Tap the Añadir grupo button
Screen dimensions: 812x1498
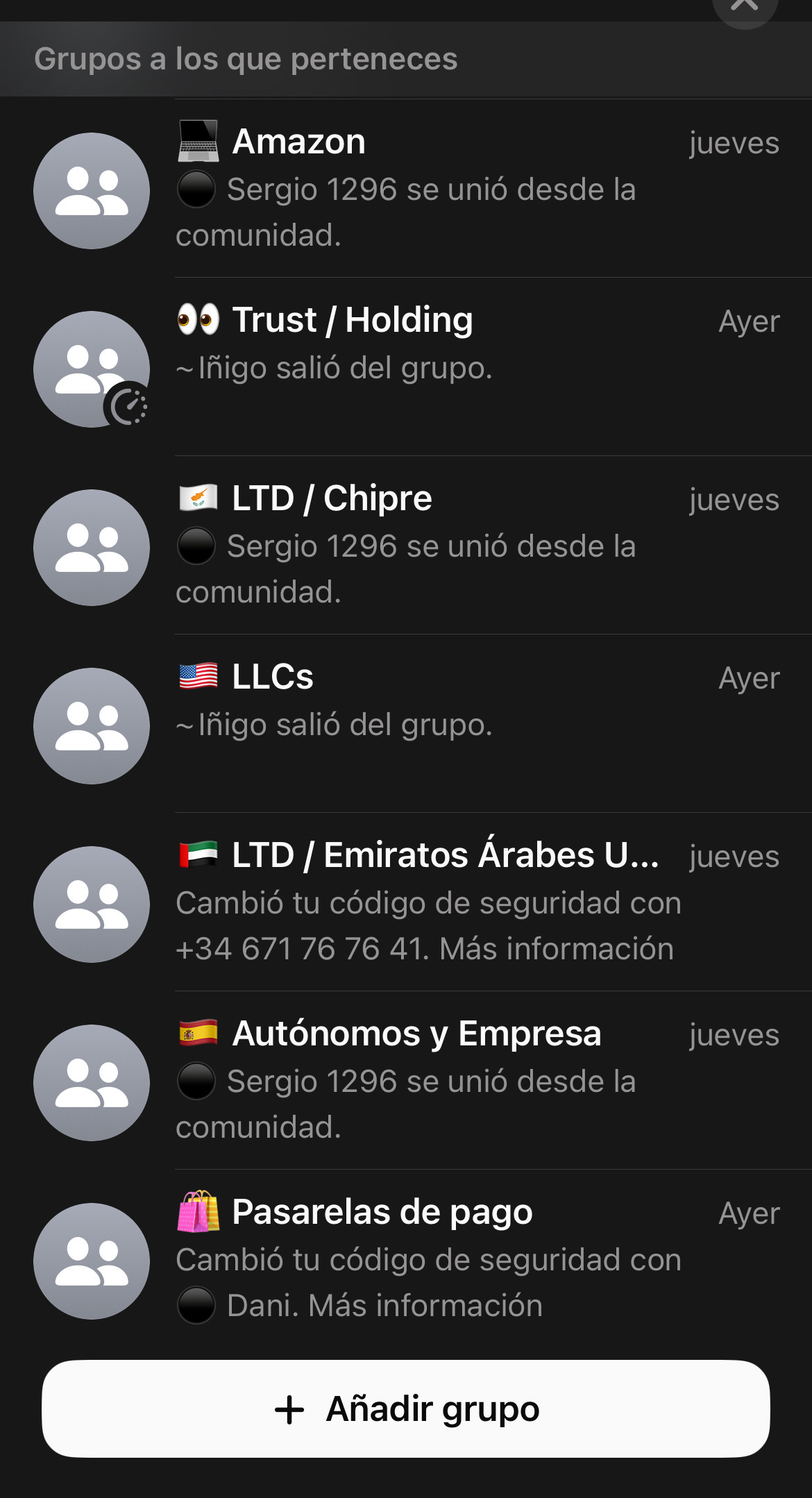point(406,1408)
